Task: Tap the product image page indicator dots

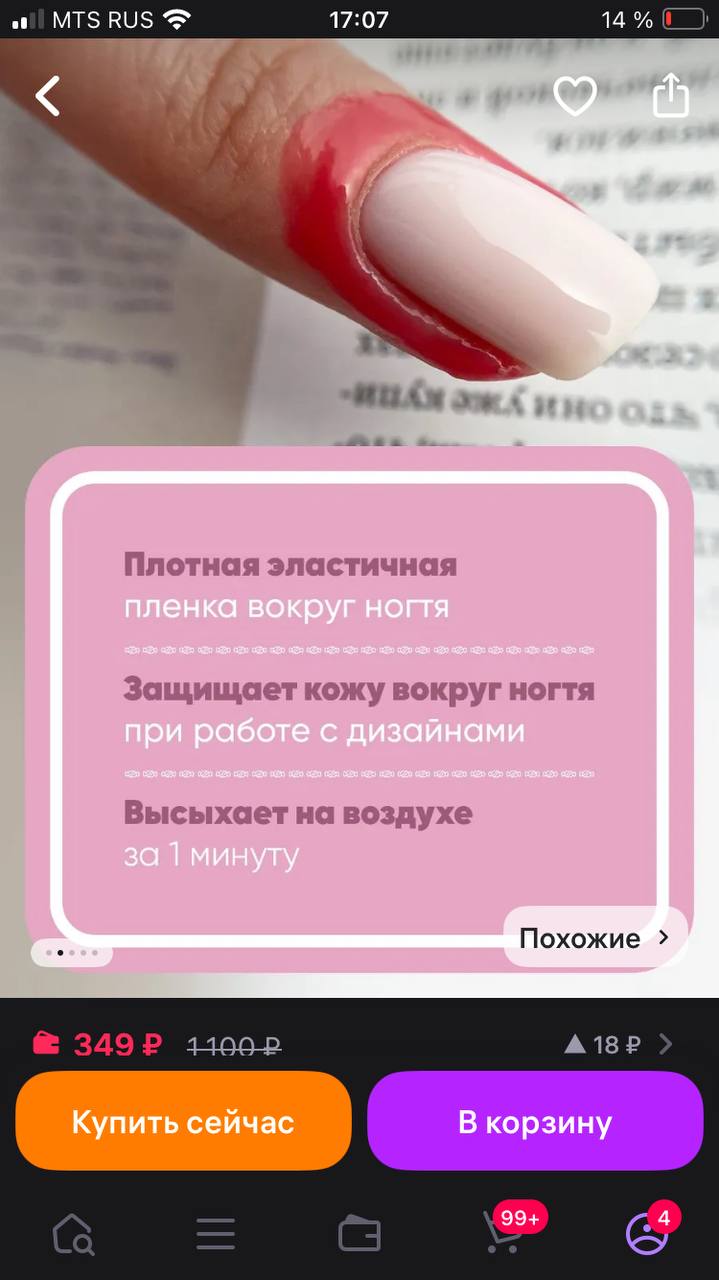Action: [x=72, y=952]
